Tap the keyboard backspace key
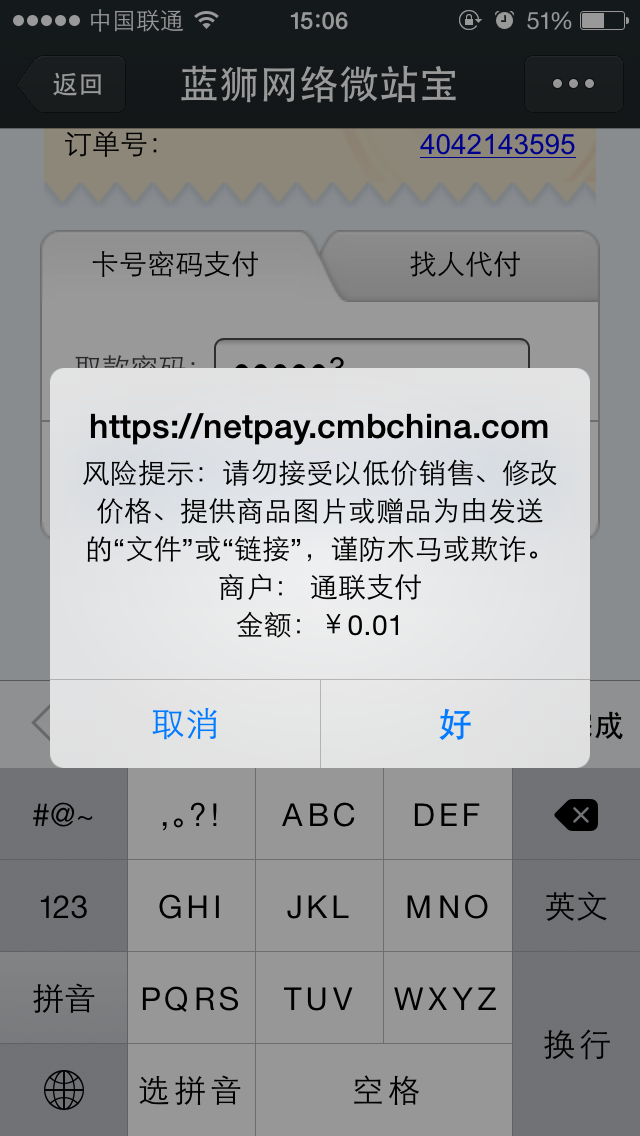This screenshot has height=1136, width=640. [576, 815]
